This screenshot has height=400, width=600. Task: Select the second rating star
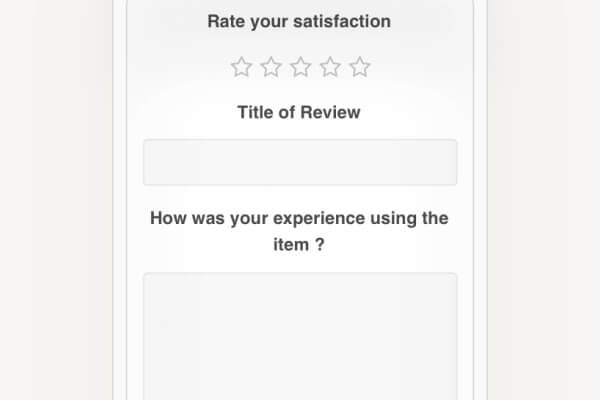(x=271, y=67)
